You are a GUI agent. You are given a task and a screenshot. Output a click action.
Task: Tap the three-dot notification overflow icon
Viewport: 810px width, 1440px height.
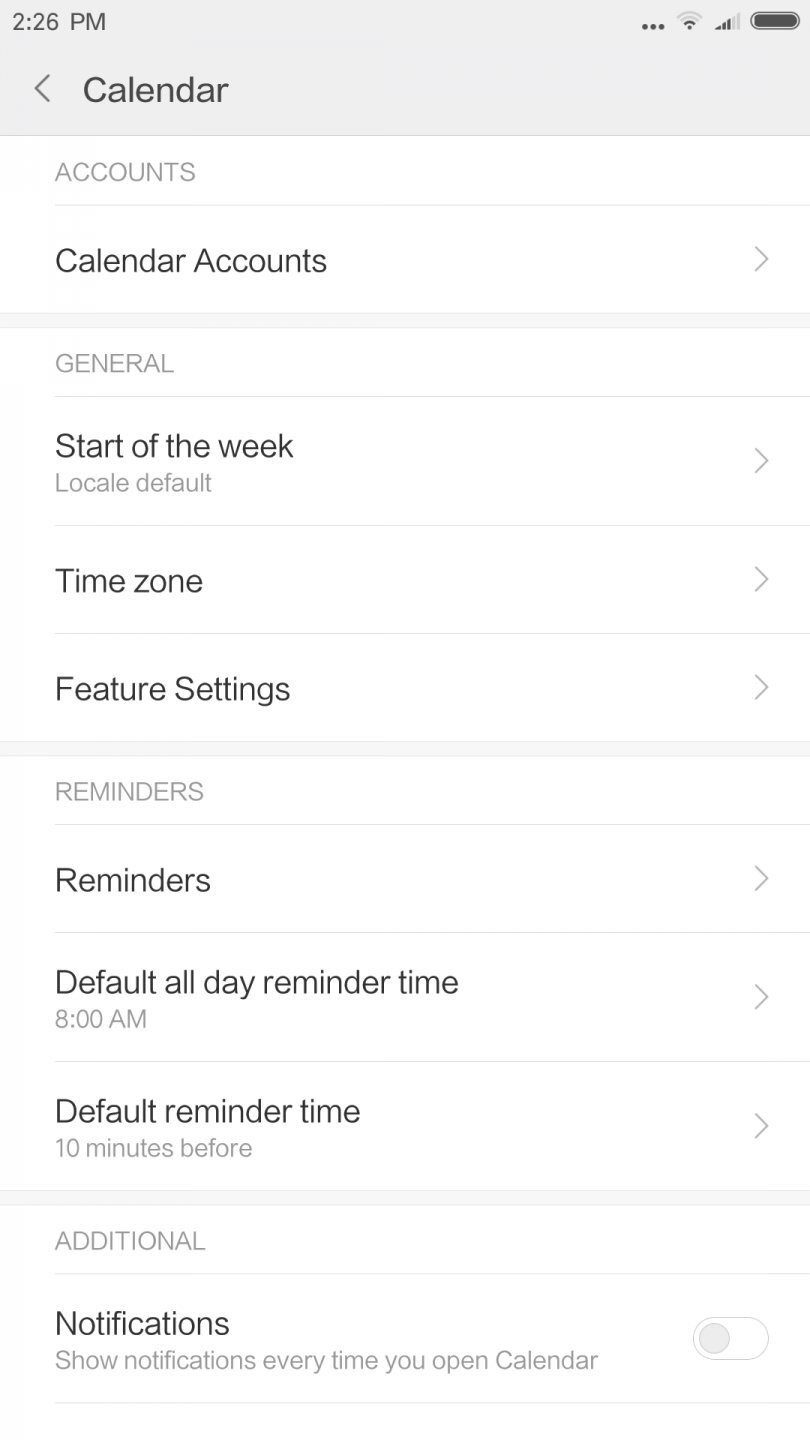click(x=651, y=24)
